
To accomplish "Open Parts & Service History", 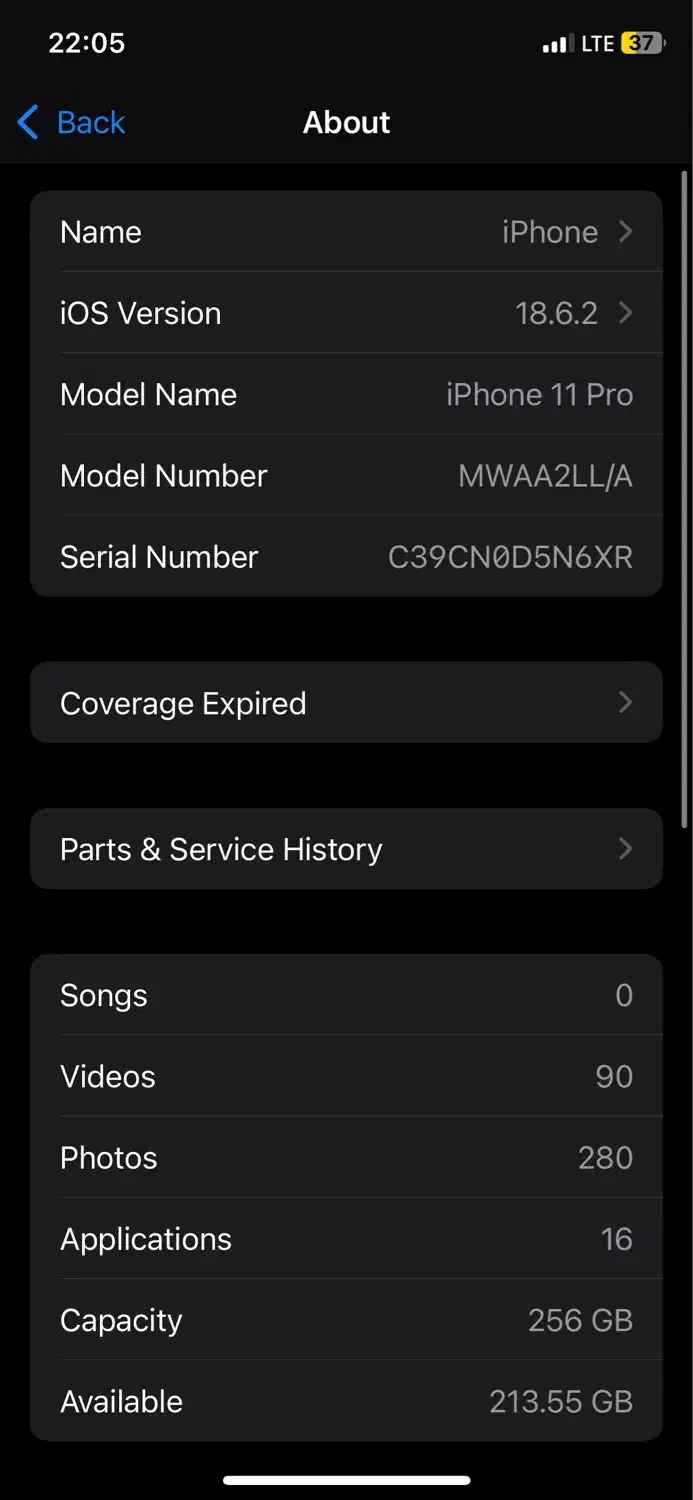I will 346,849.
